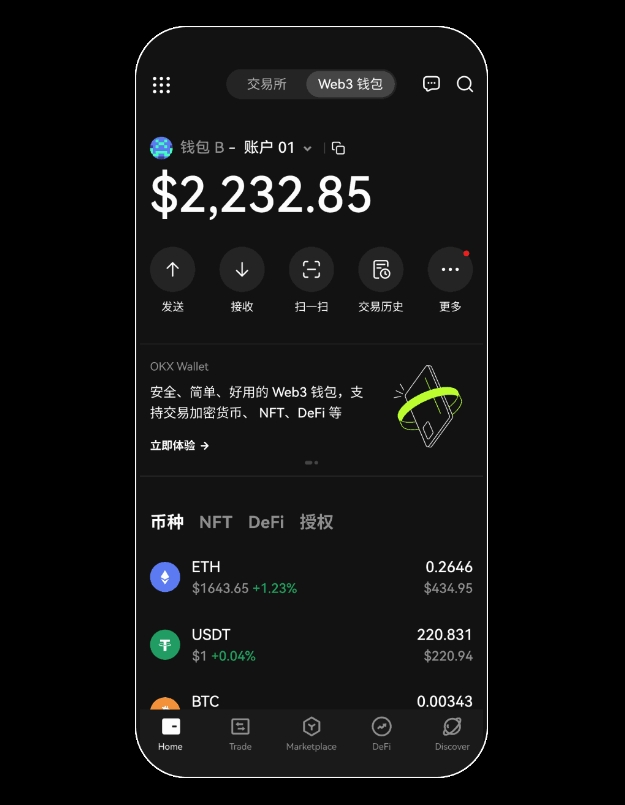Open the 扫一扫 scanner
Viewport: 625px width, 805px height.
311,270
